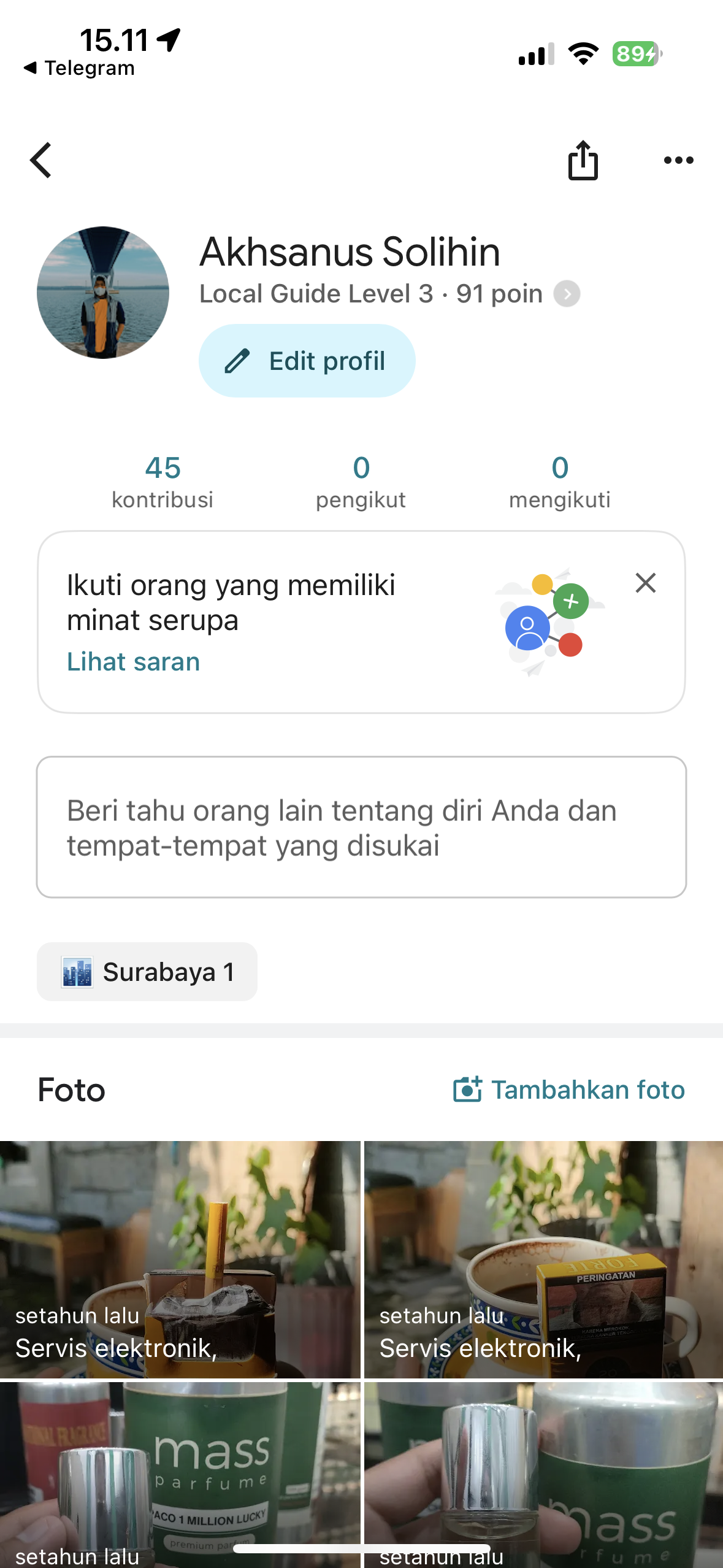Image resolution: width=723 pixels, height=1568 pixels.
Task: Go back using the top-left arrow
Action: [x=41, y=161]
